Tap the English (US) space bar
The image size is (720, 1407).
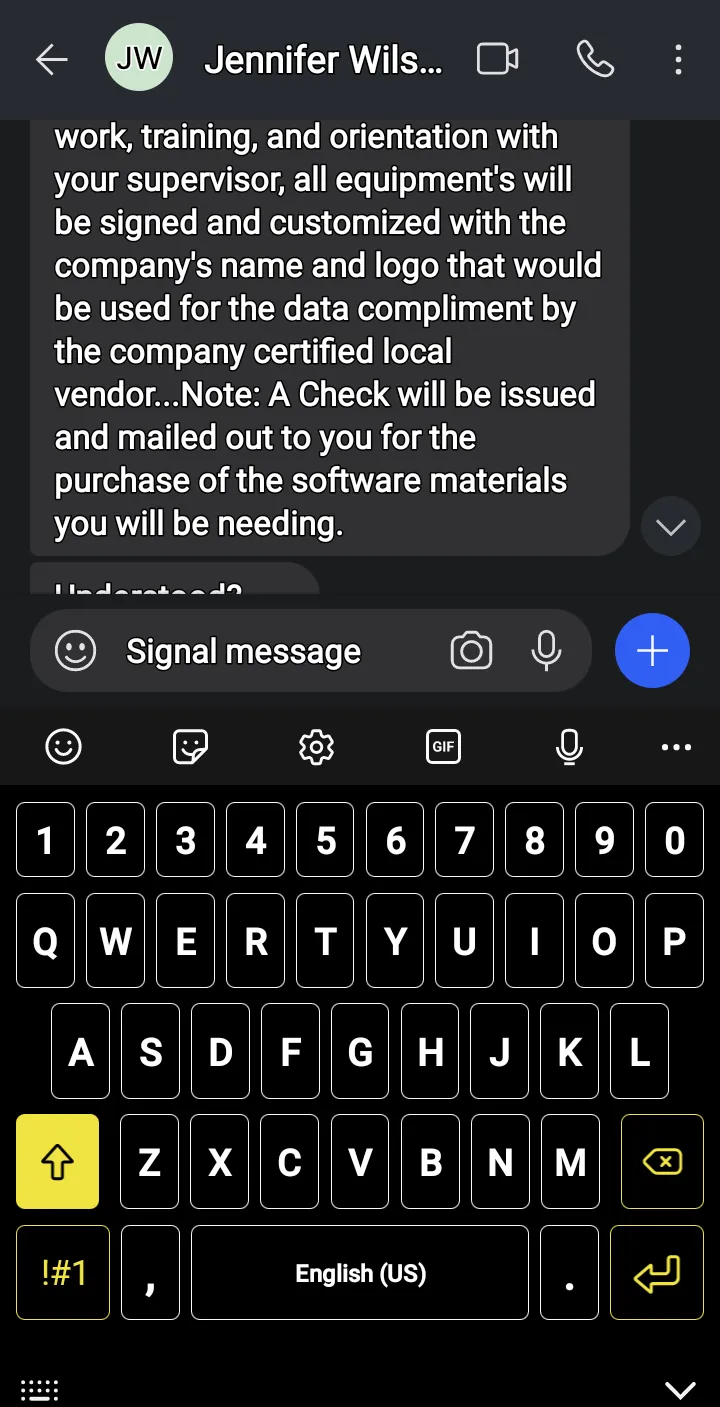pos(360,1272)
